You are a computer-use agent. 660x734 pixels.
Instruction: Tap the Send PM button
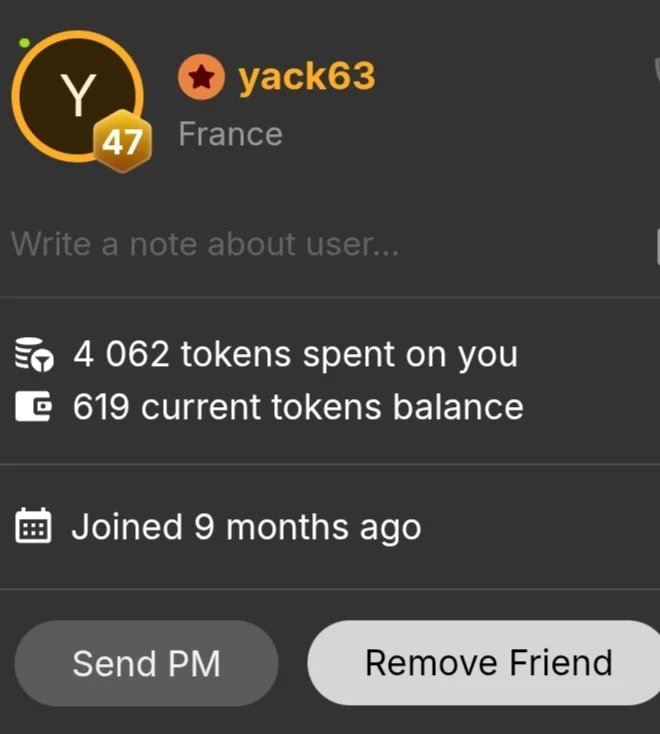click(x=146, y=664)
